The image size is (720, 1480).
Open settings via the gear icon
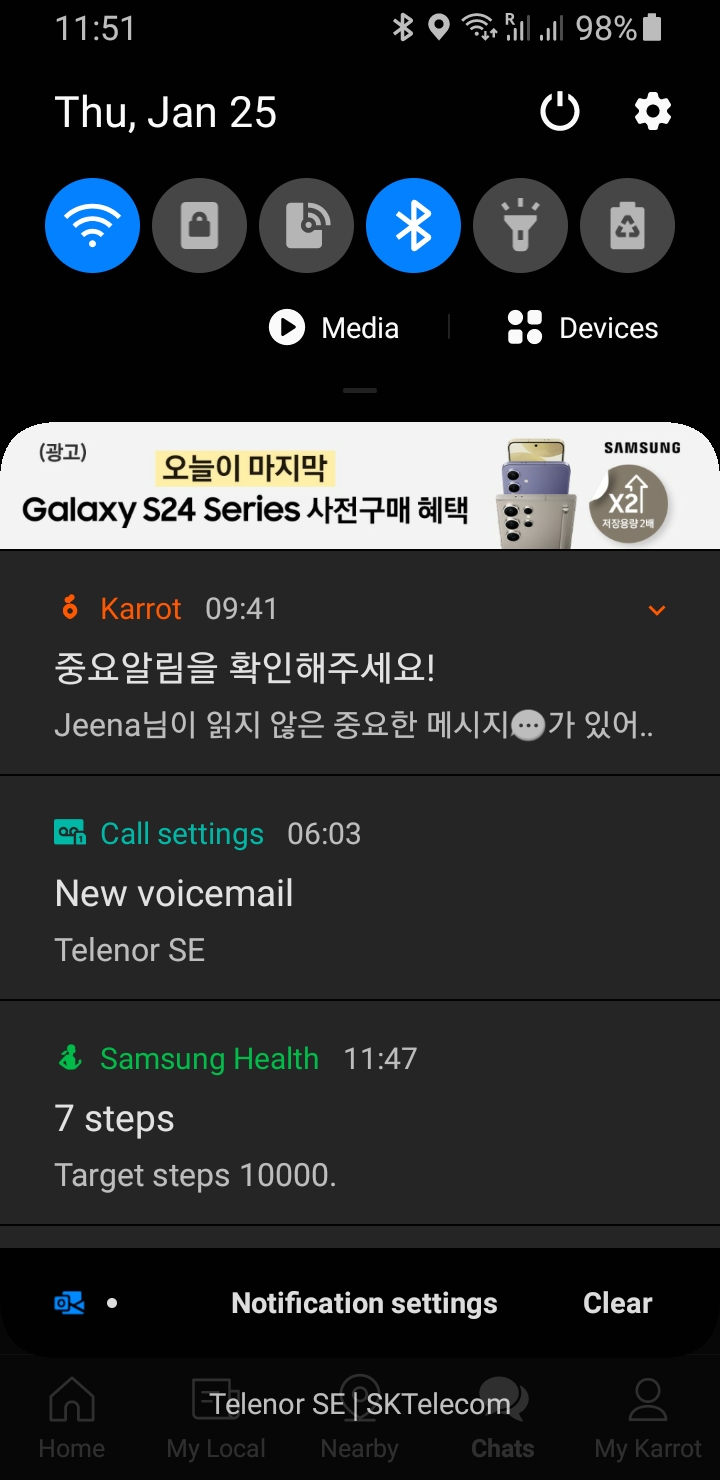[x=653, y=112]
